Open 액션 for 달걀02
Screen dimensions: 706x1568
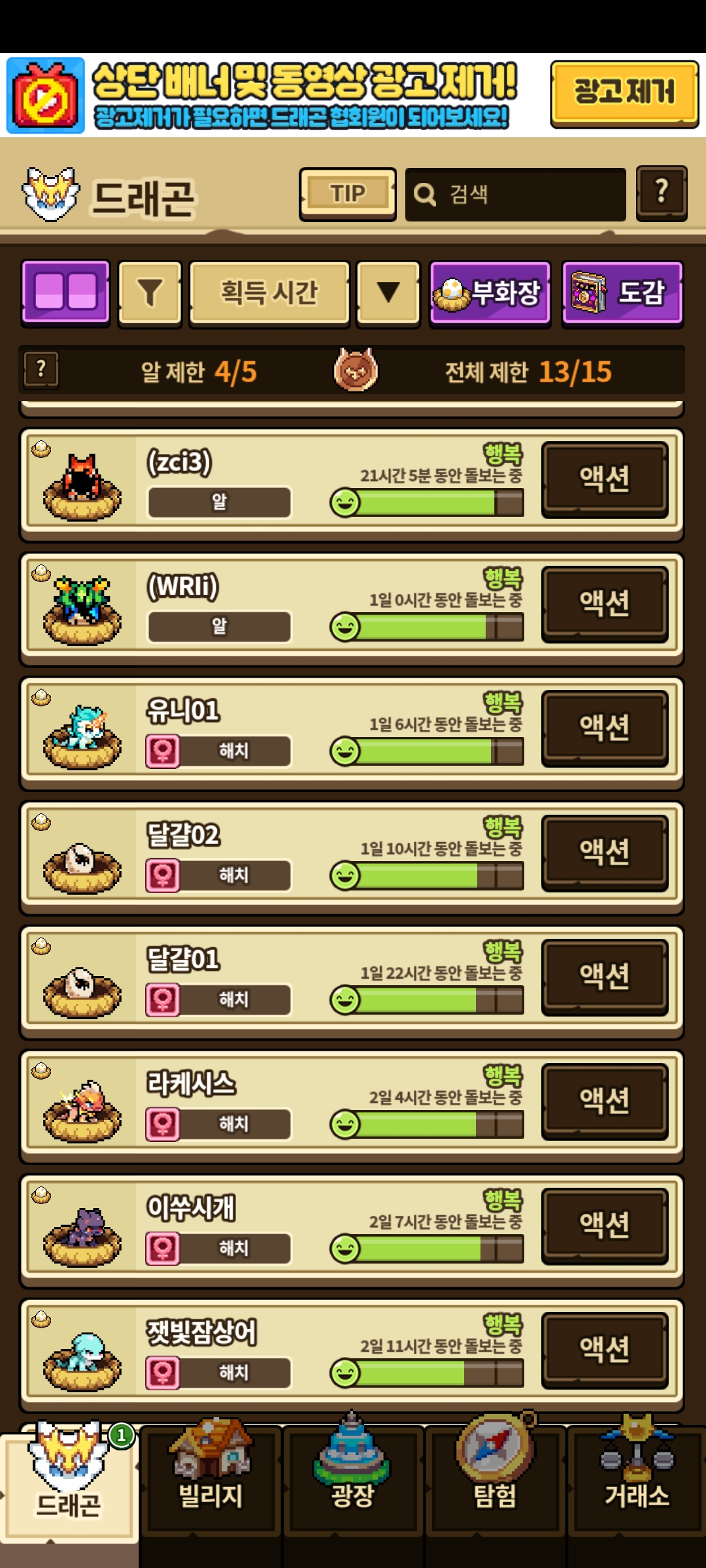click(605, 852)
